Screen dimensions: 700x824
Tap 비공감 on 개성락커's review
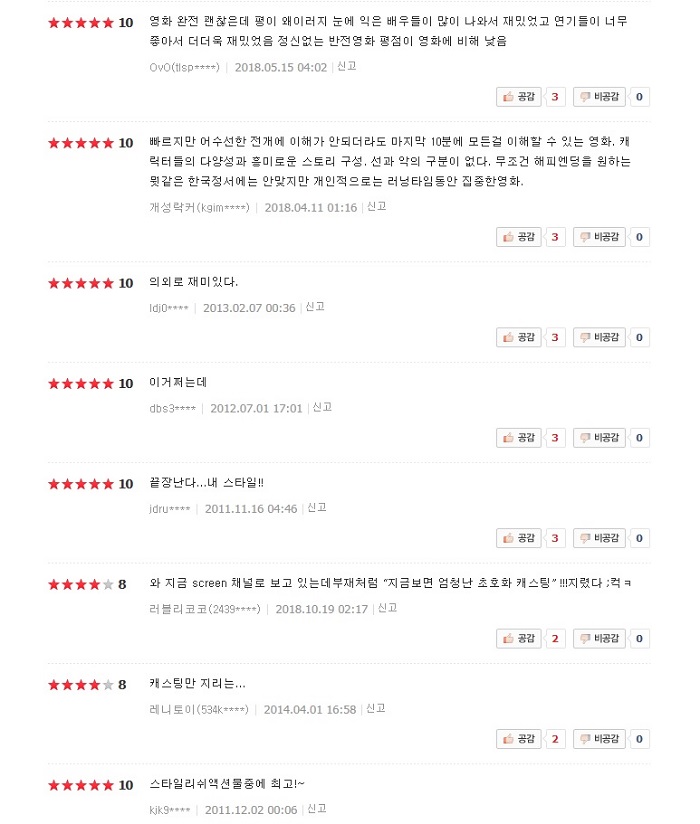pos(599,237)
